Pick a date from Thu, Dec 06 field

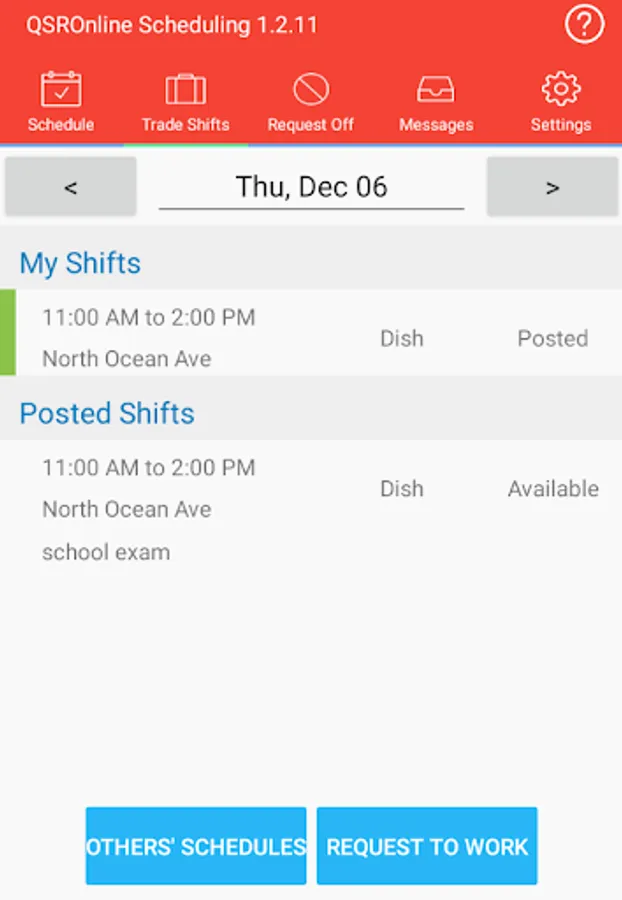pyautogui.click(x=311, y=187)
